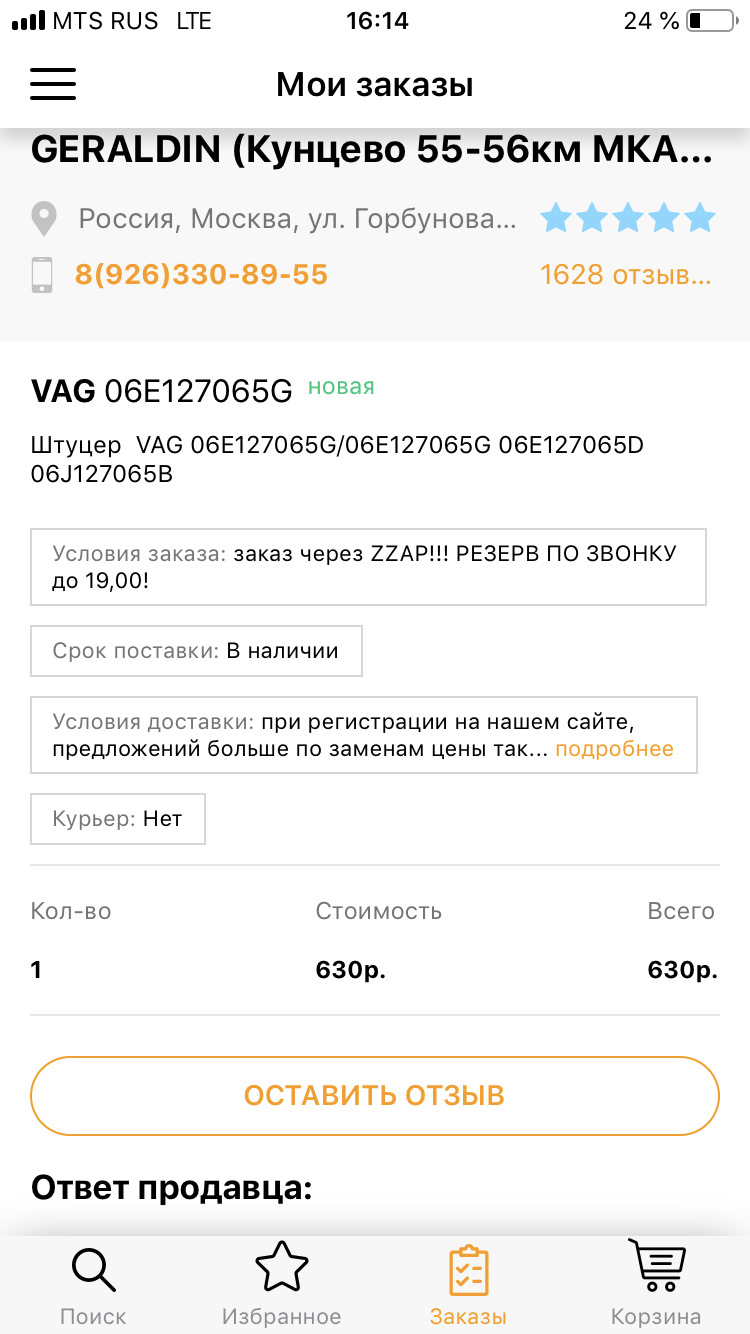750x1334 pixels.
Task: Tap the phone handset icon
Action: tap(41, 275)
